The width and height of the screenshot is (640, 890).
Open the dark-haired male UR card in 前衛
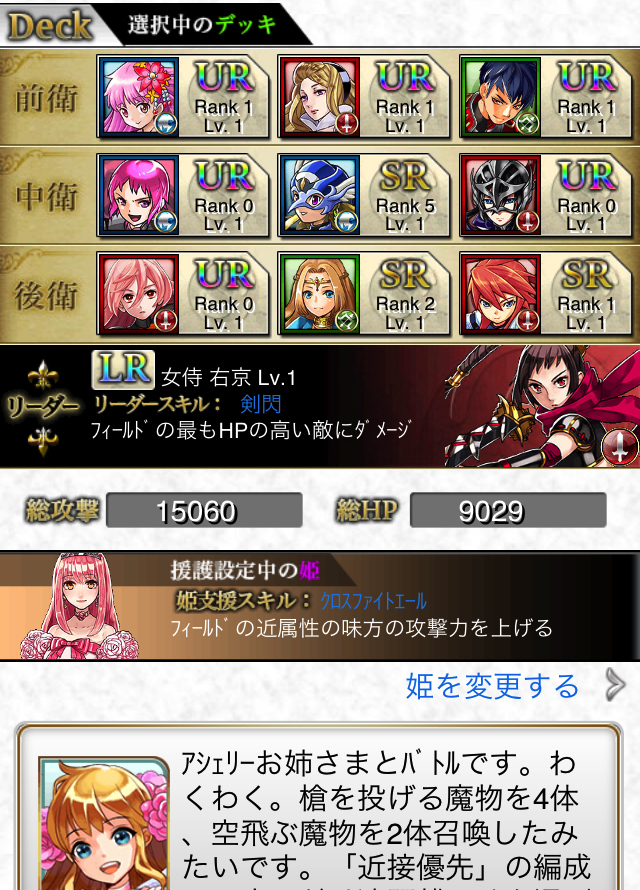(546, 97)
